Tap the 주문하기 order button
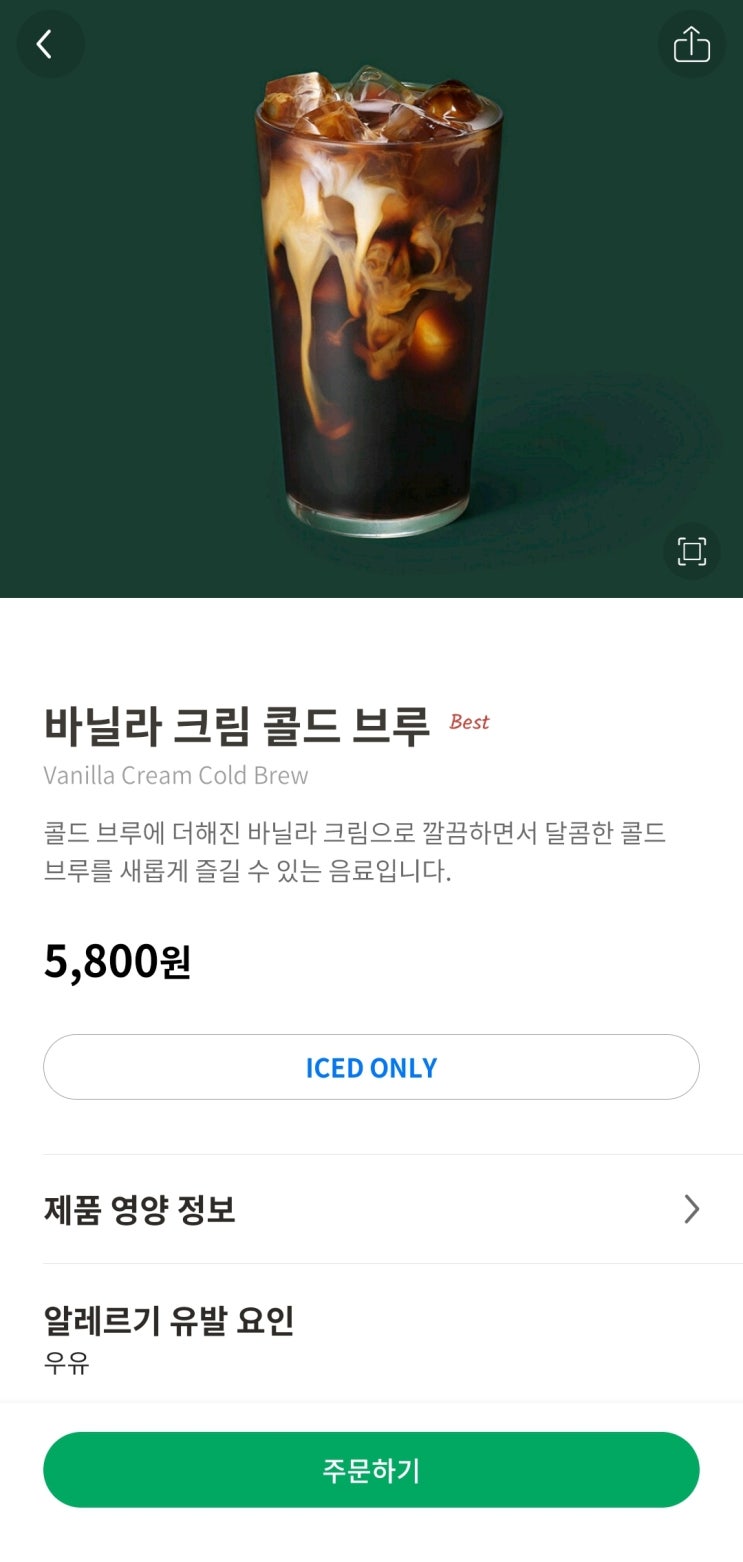Image resolution: width=743 pixels, height=1562 pixels. (x=371, y=1470)
